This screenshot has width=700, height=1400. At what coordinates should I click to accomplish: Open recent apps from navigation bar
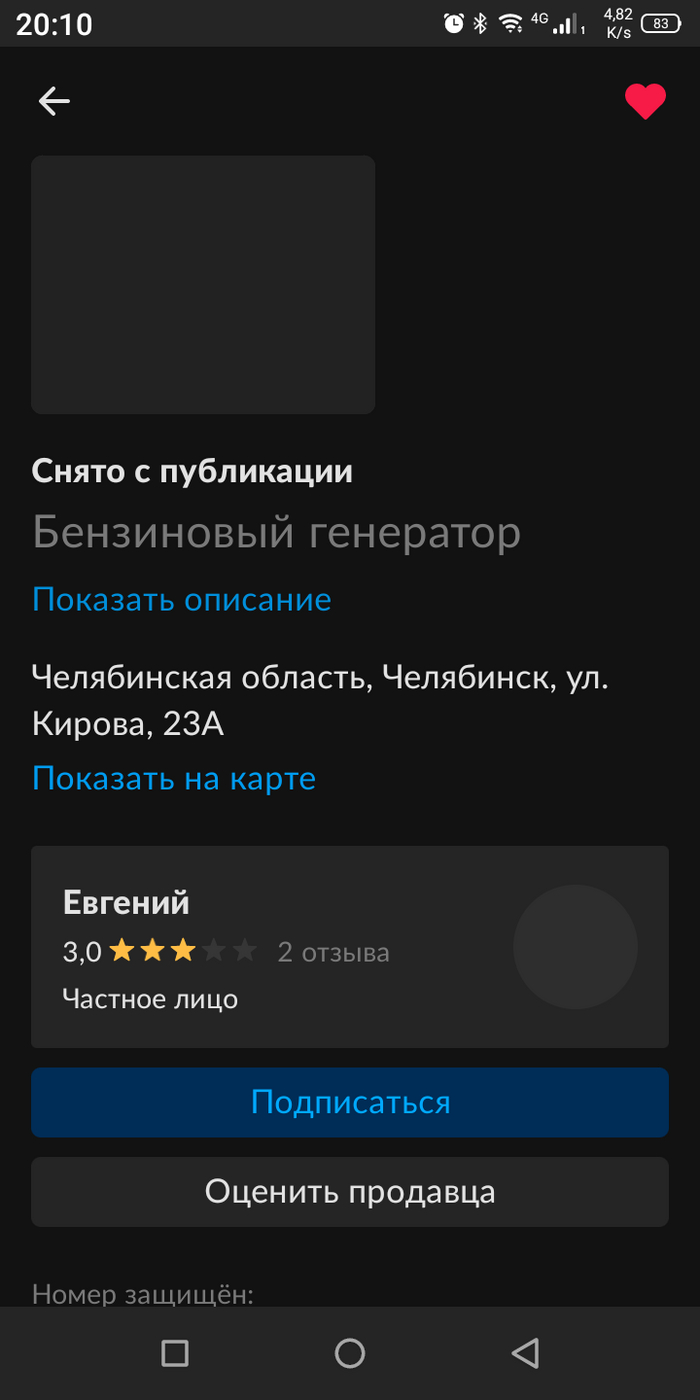175,1354
